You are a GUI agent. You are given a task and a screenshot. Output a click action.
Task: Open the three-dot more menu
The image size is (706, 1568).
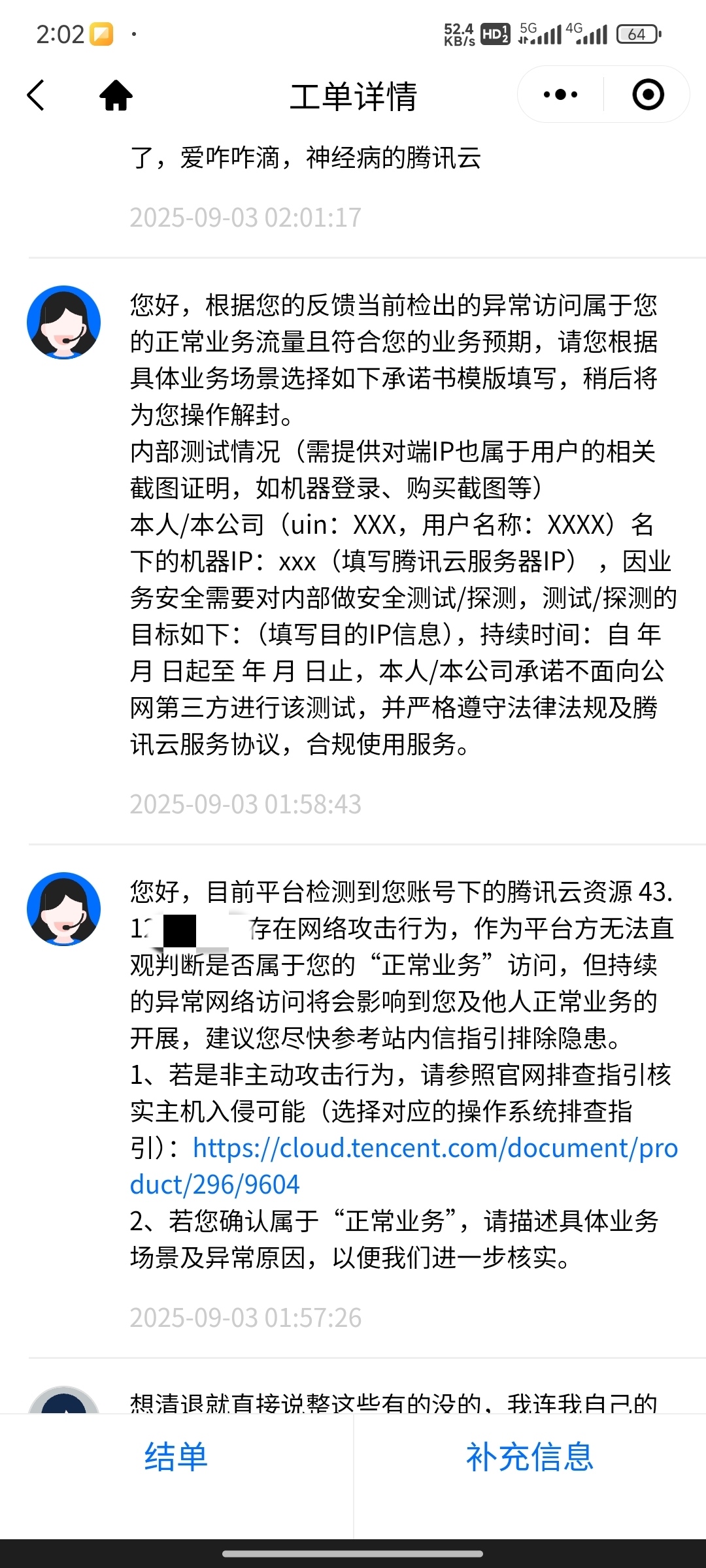[560, 95]
